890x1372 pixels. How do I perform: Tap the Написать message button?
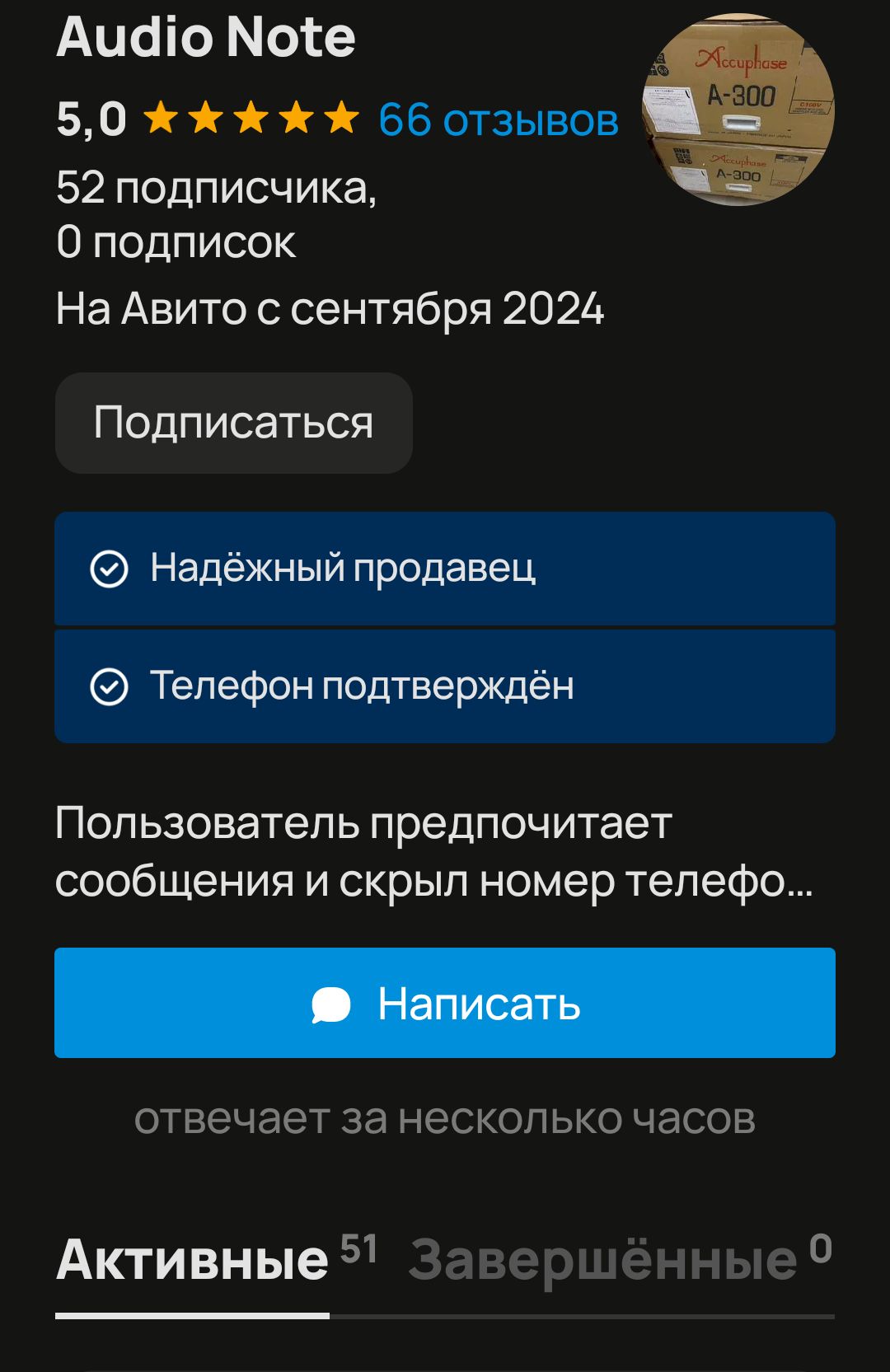pyautogui.click(x=445, y=1003)
